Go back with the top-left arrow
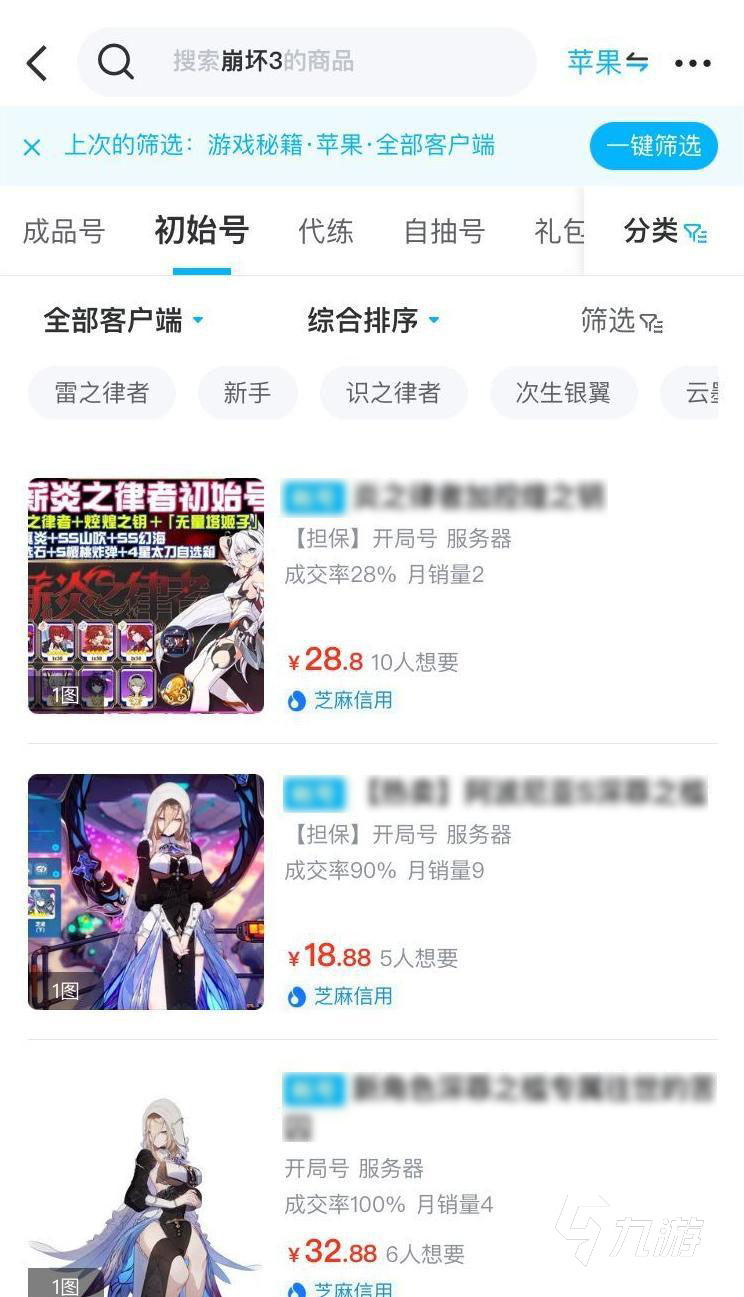 point(37,63)
